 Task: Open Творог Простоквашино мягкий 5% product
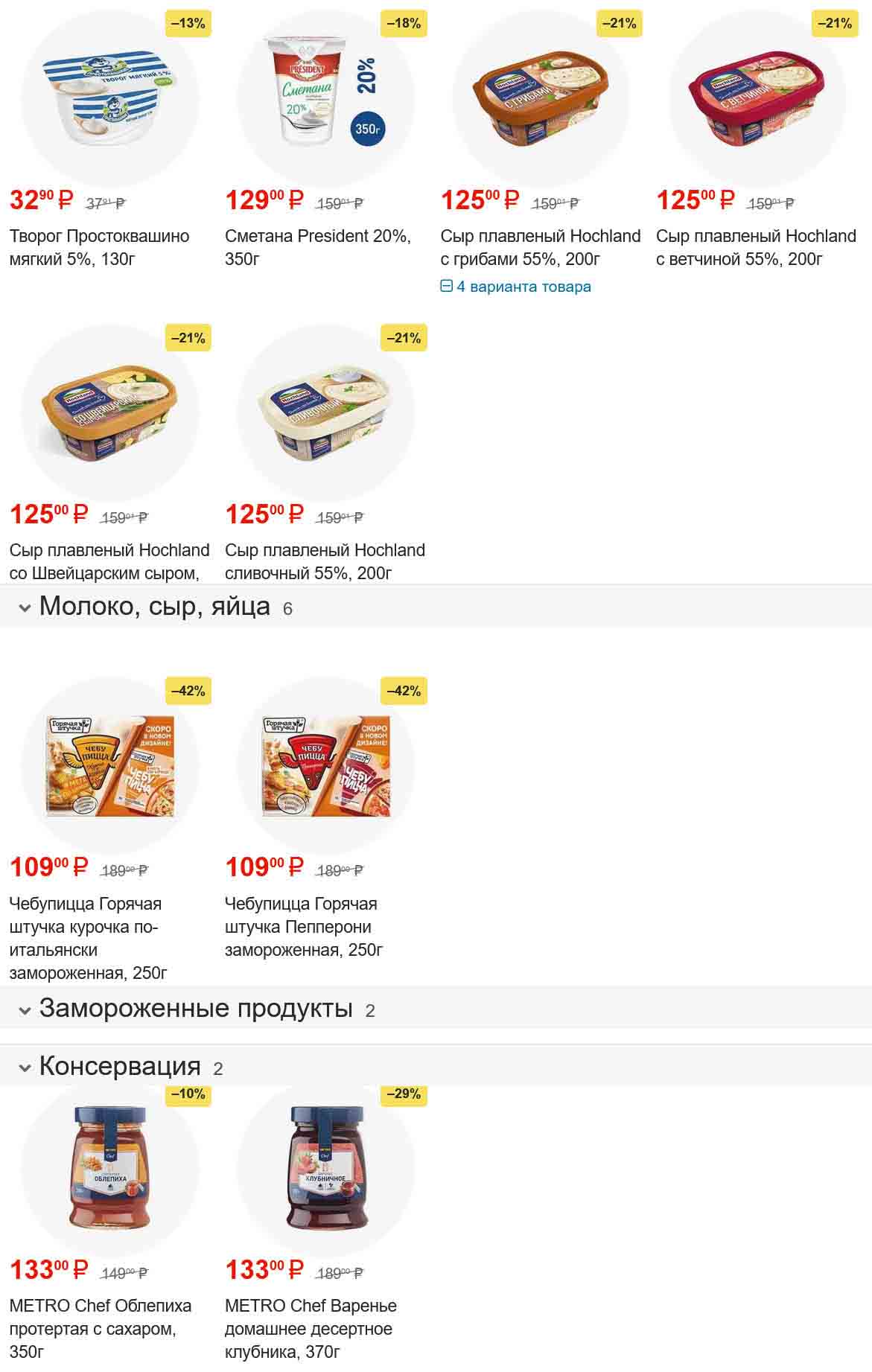pos(99,247)
